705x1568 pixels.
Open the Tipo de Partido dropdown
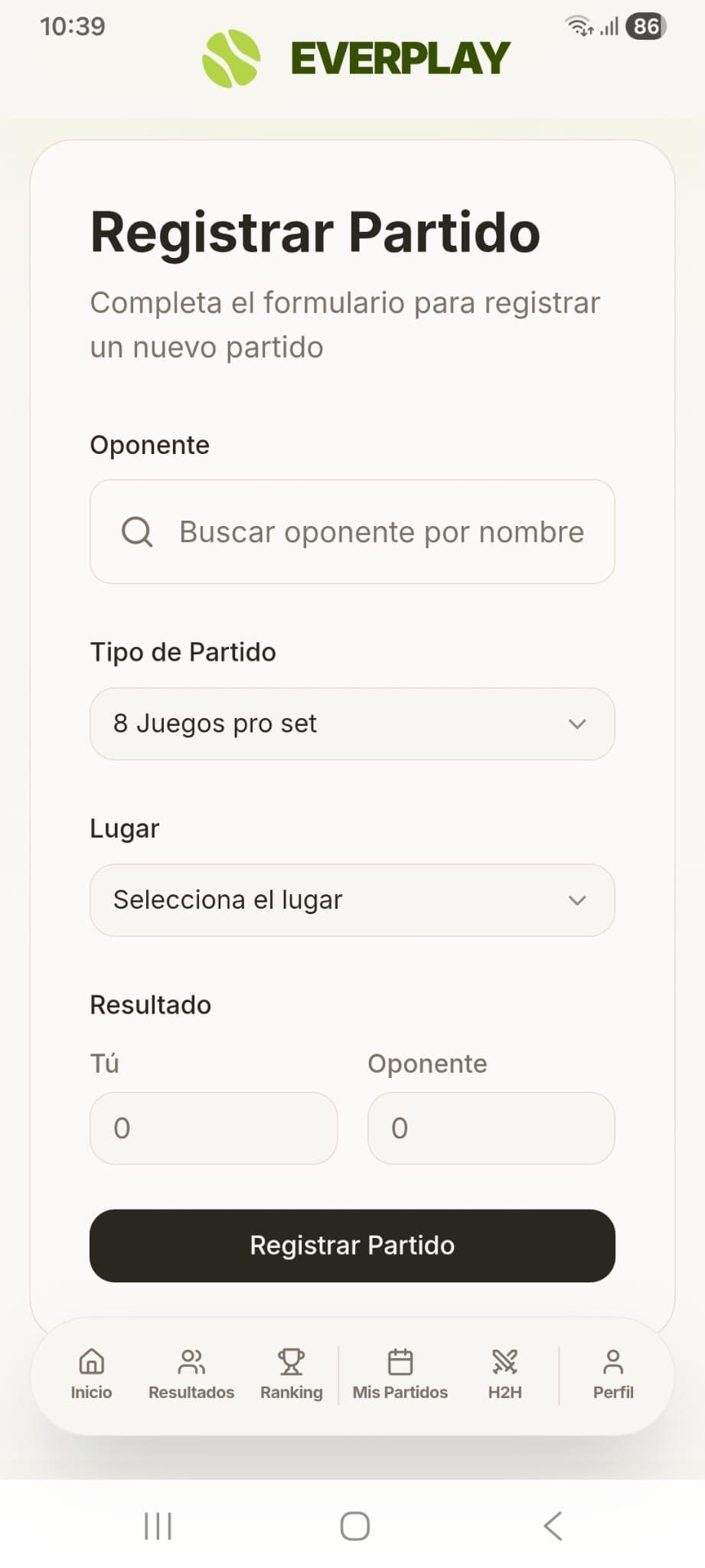point(352,724)
